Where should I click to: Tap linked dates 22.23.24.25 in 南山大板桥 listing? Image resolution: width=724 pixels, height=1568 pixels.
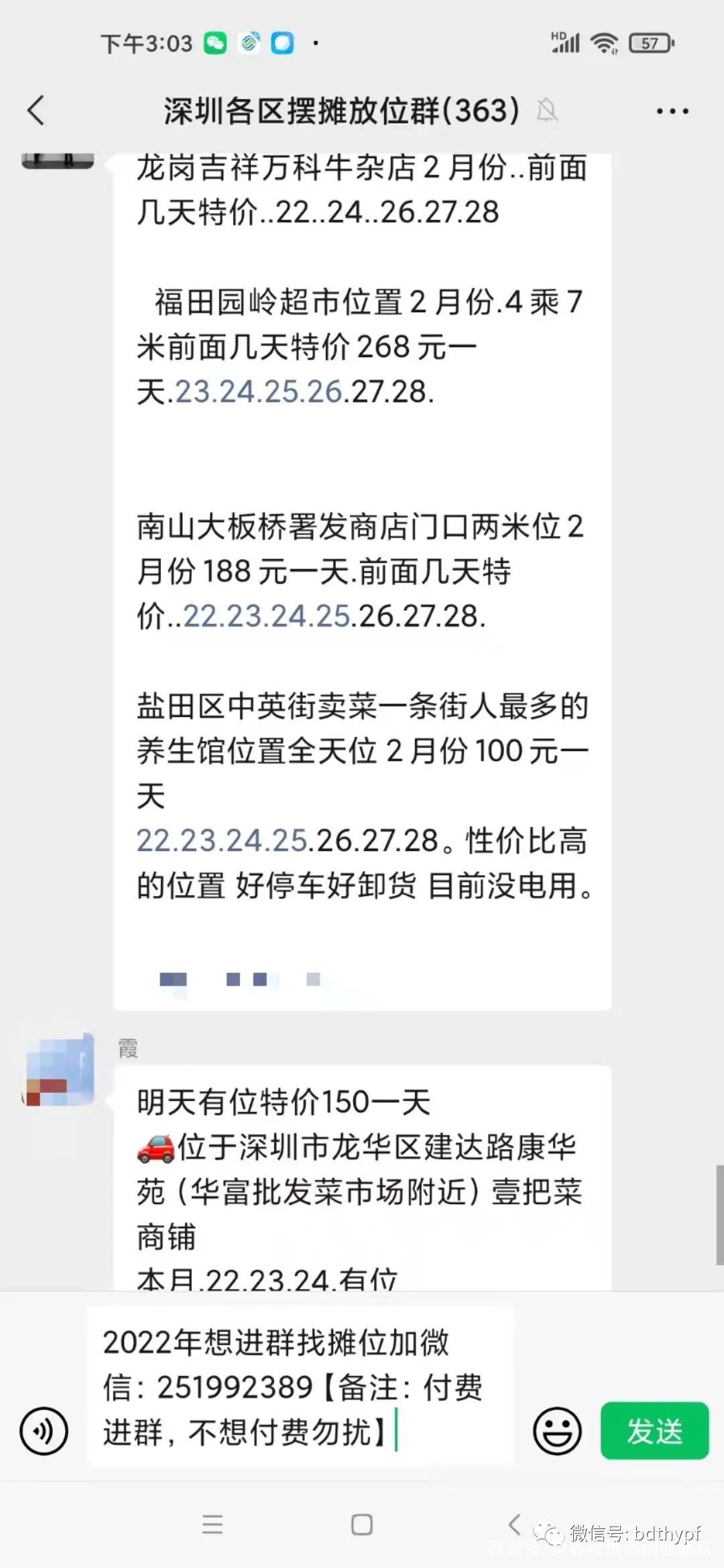pos(267,616)
